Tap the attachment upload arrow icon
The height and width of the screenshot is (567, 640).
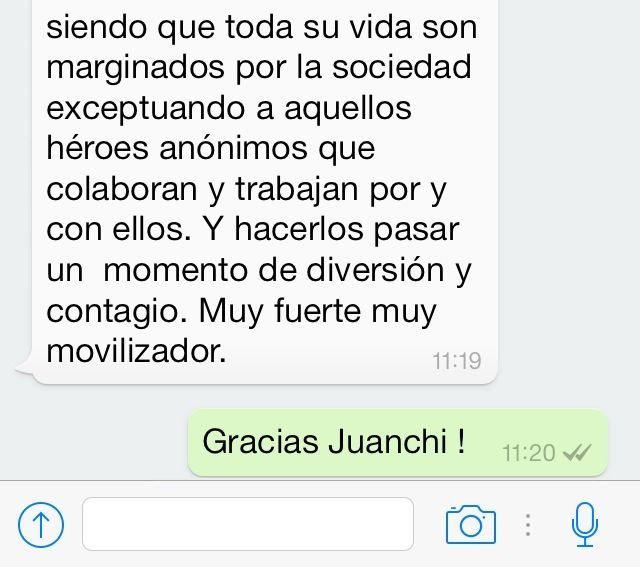click(x=41, y=523)
